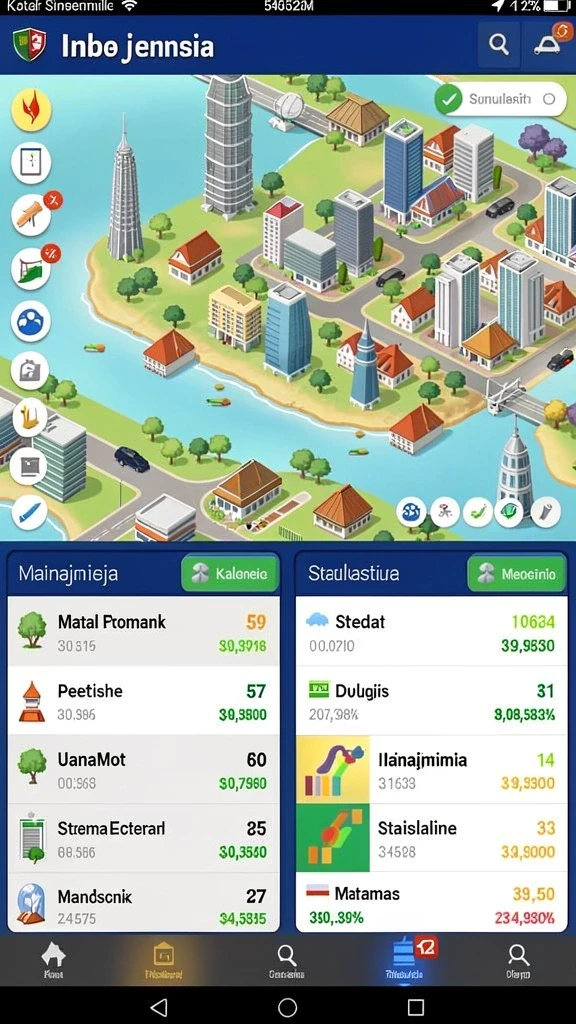Open the Matamas row
This screenshot has width=576, height=1024.
432,904
